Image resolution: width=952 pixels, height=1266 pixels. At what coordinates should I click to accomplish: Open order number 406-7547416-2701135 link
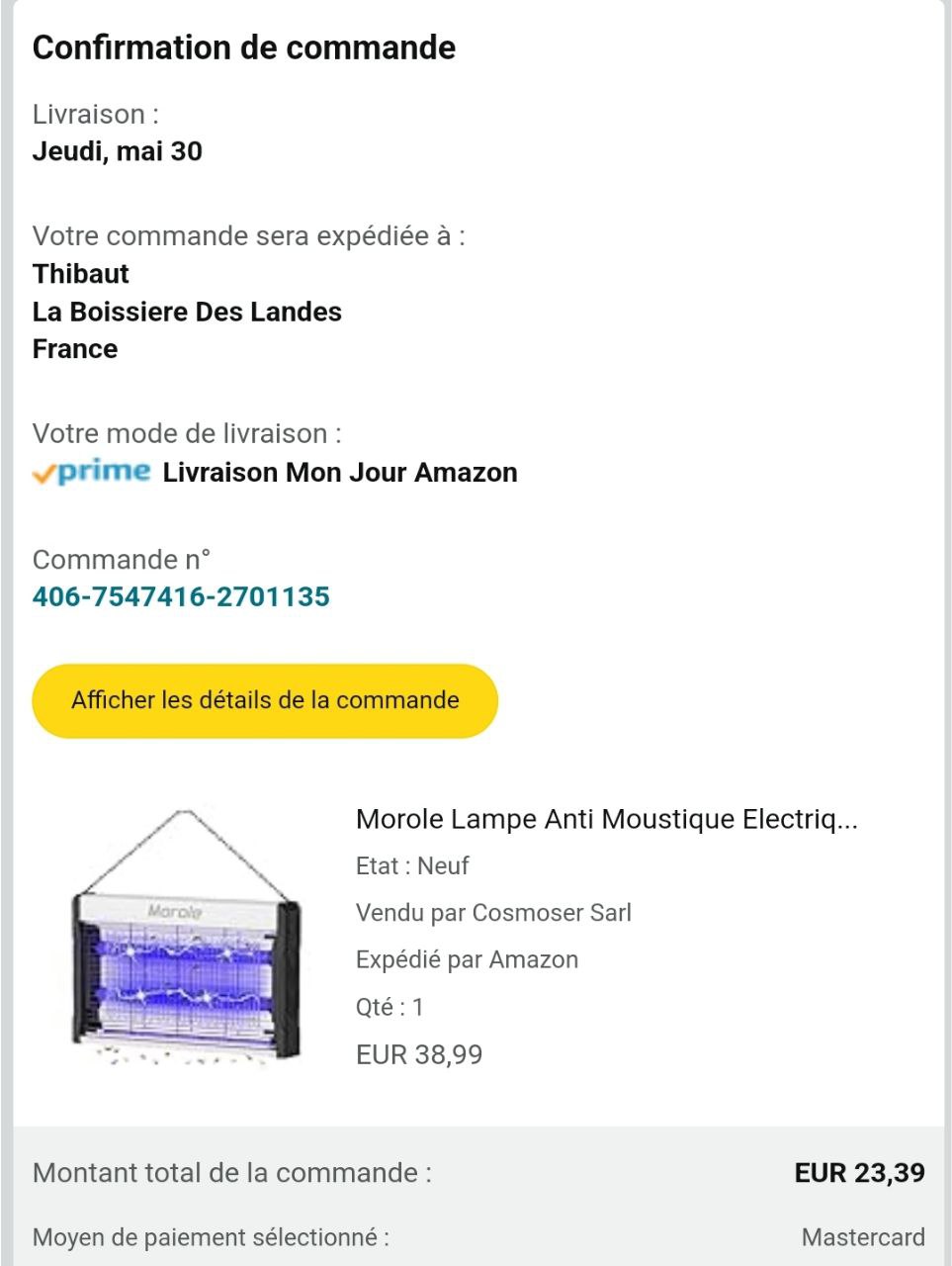click(x=181, y=596)
